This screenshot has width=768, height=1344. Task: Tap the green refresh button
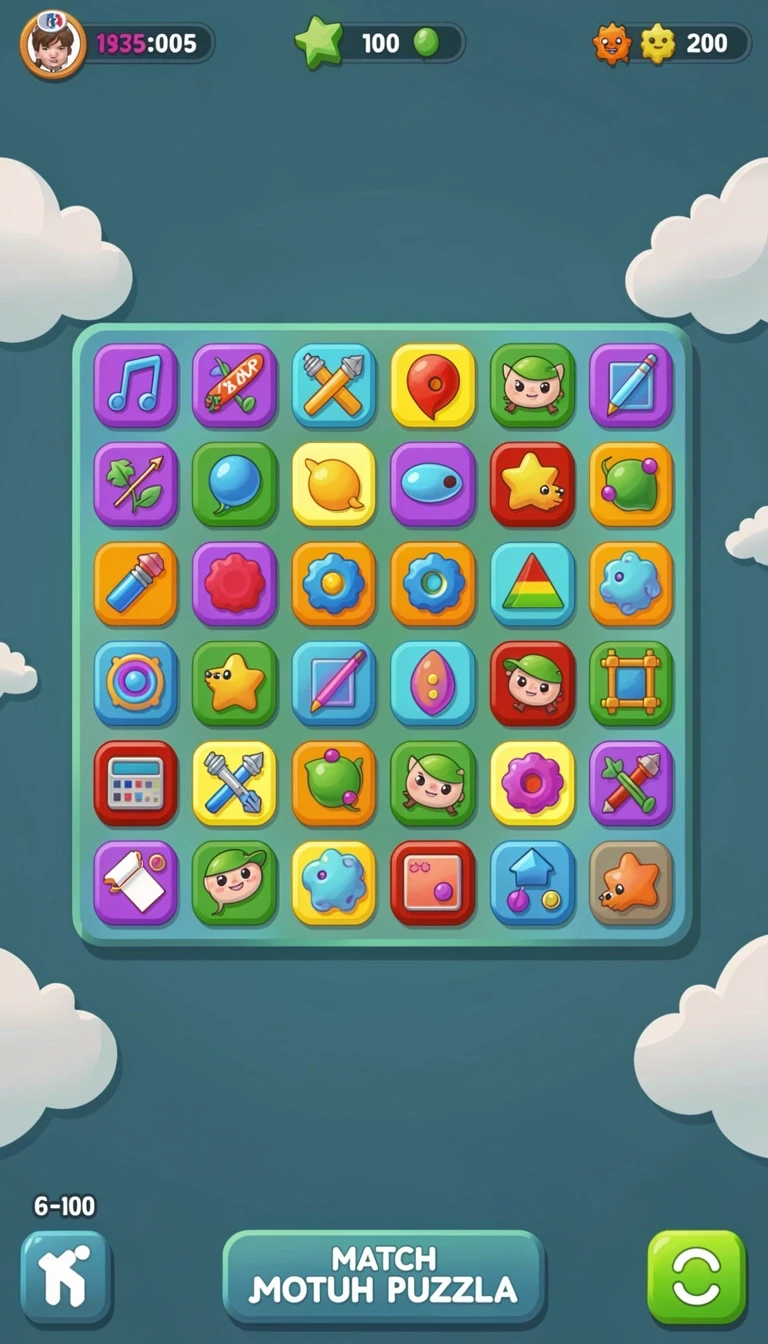click(697, 1277)
